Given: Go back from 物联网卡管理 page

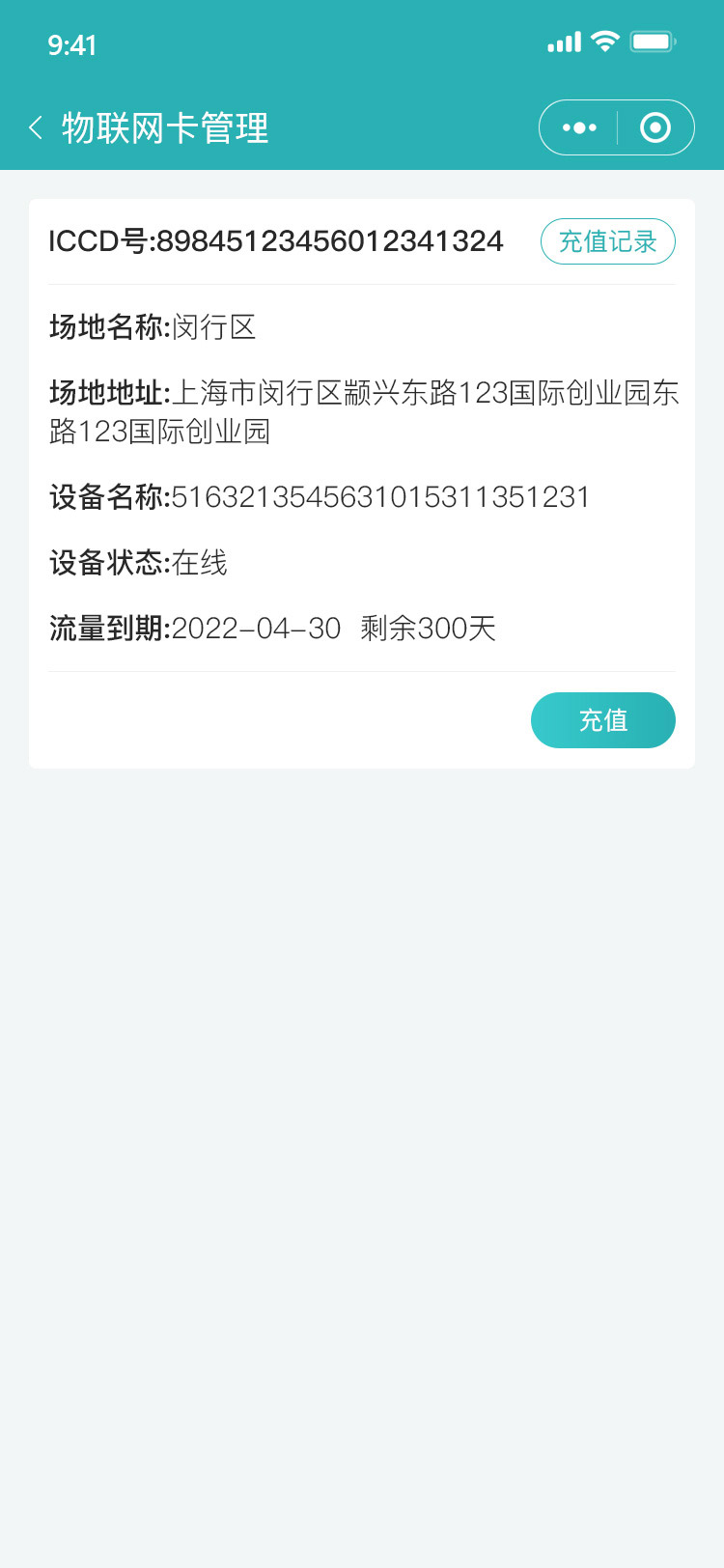Looking at the screenshot, I should tap(36, 127).
